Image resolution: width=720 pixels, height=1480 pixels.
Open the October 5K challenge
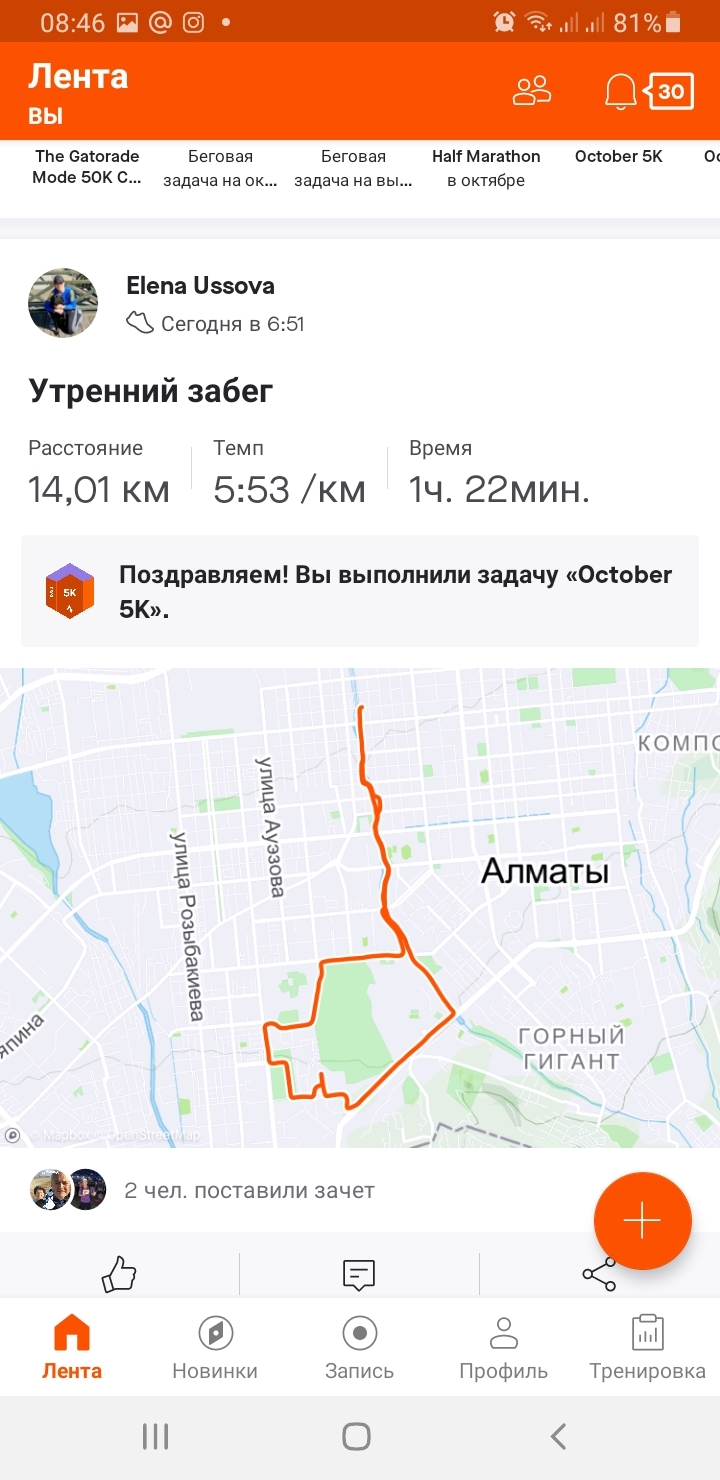point(618,157)
